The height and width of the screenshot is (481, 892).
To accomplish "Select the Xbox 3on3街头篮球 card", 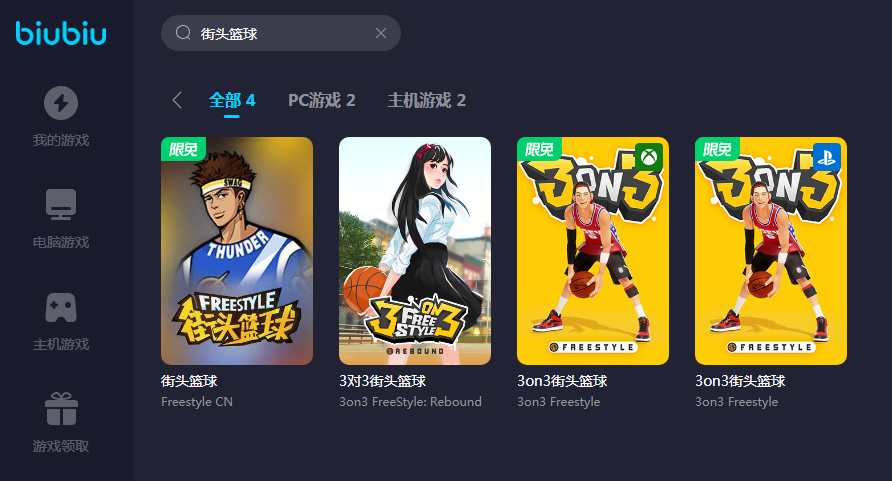I will pyautogui.click(x=593, y=251).
